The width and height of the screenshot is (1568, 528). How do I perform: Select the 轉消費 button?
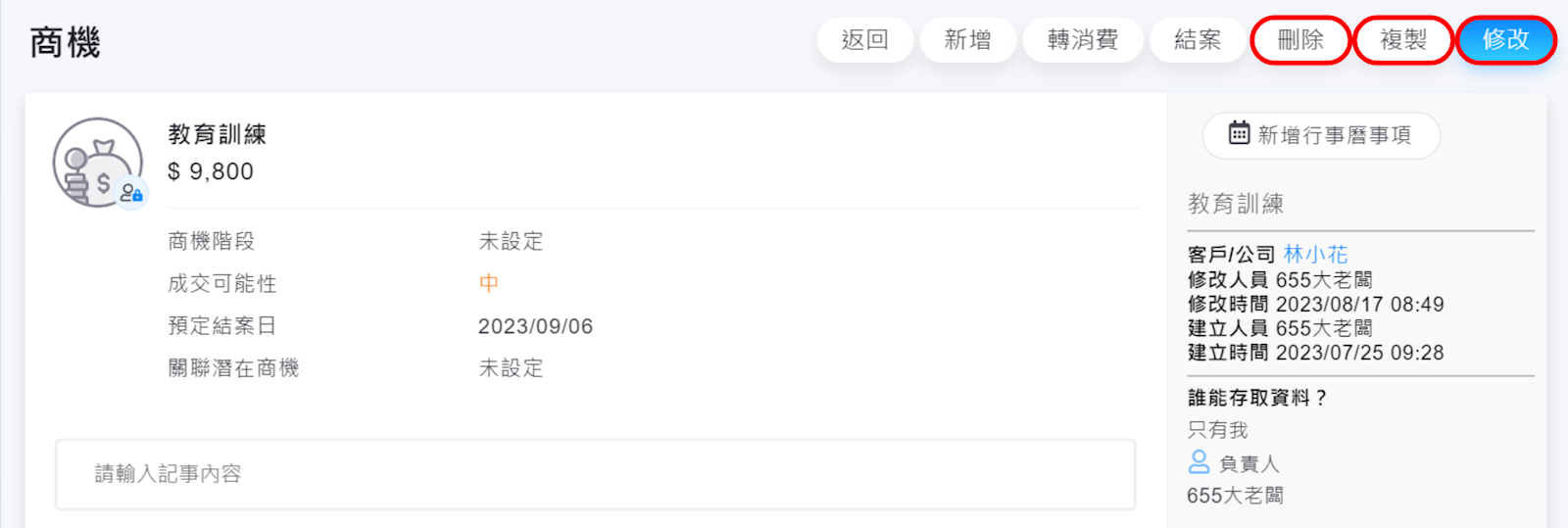(x=1082, y=40)
